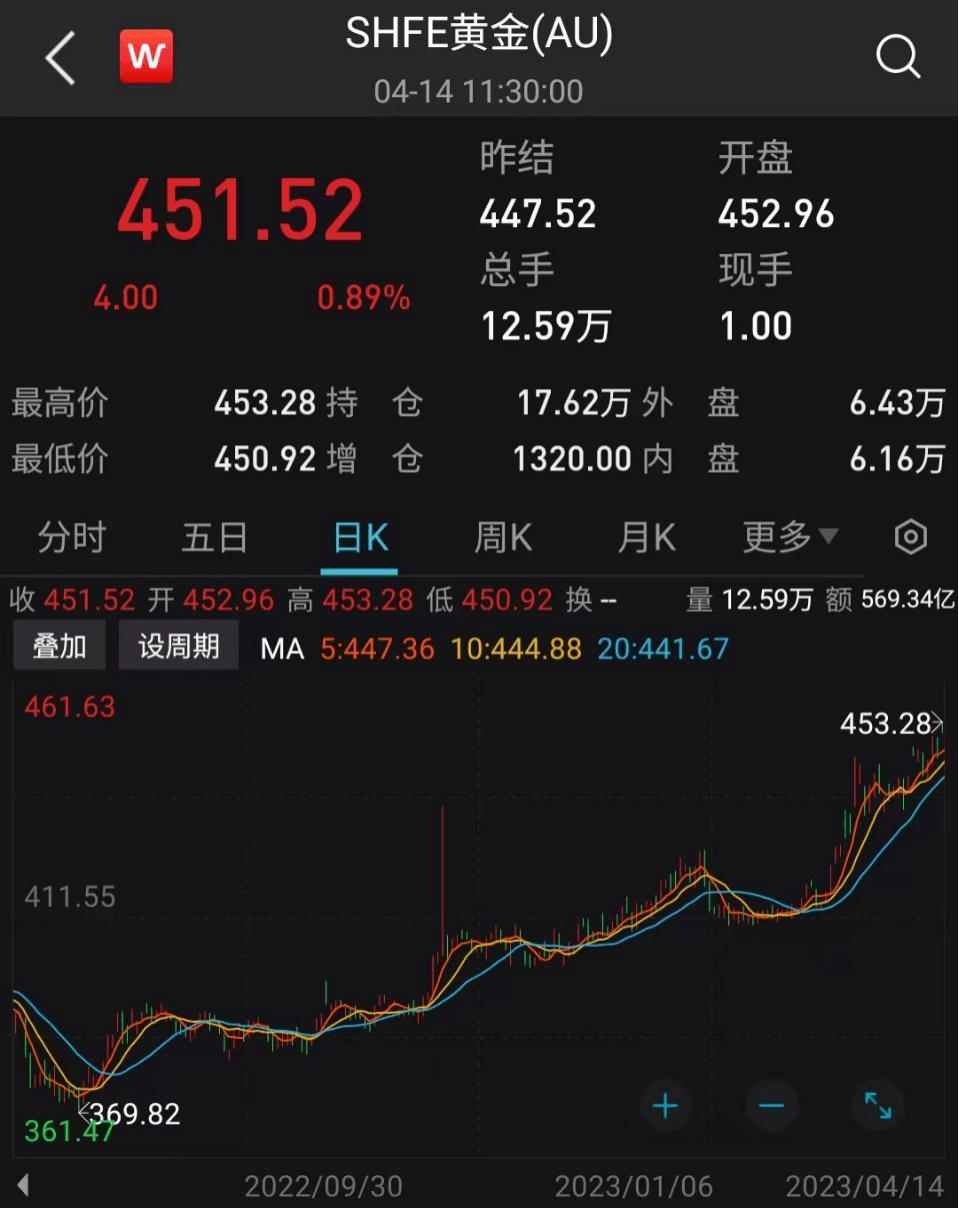Open the search magnifier icon
The width and height of the screenshot is (959, 1208).
(x=897, y=57)
